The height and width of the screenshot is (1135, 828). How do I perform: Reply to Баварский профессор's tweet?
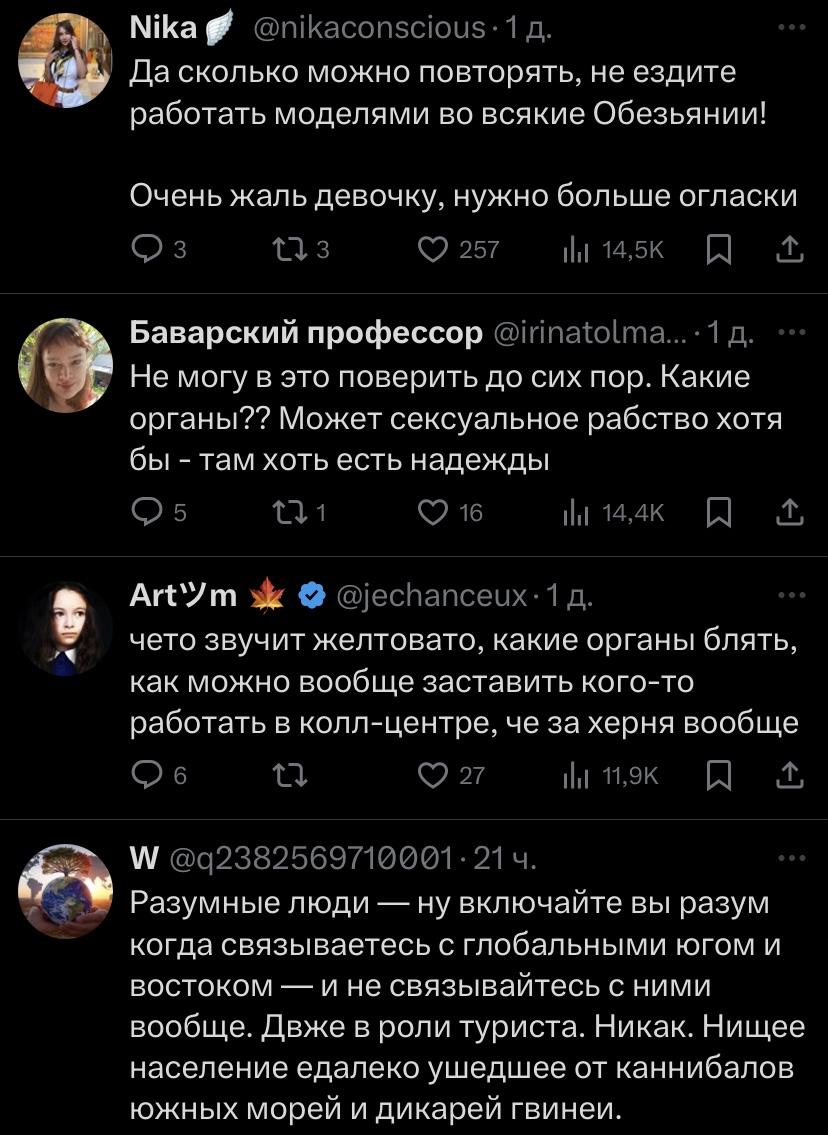click(x=147, y=512)
